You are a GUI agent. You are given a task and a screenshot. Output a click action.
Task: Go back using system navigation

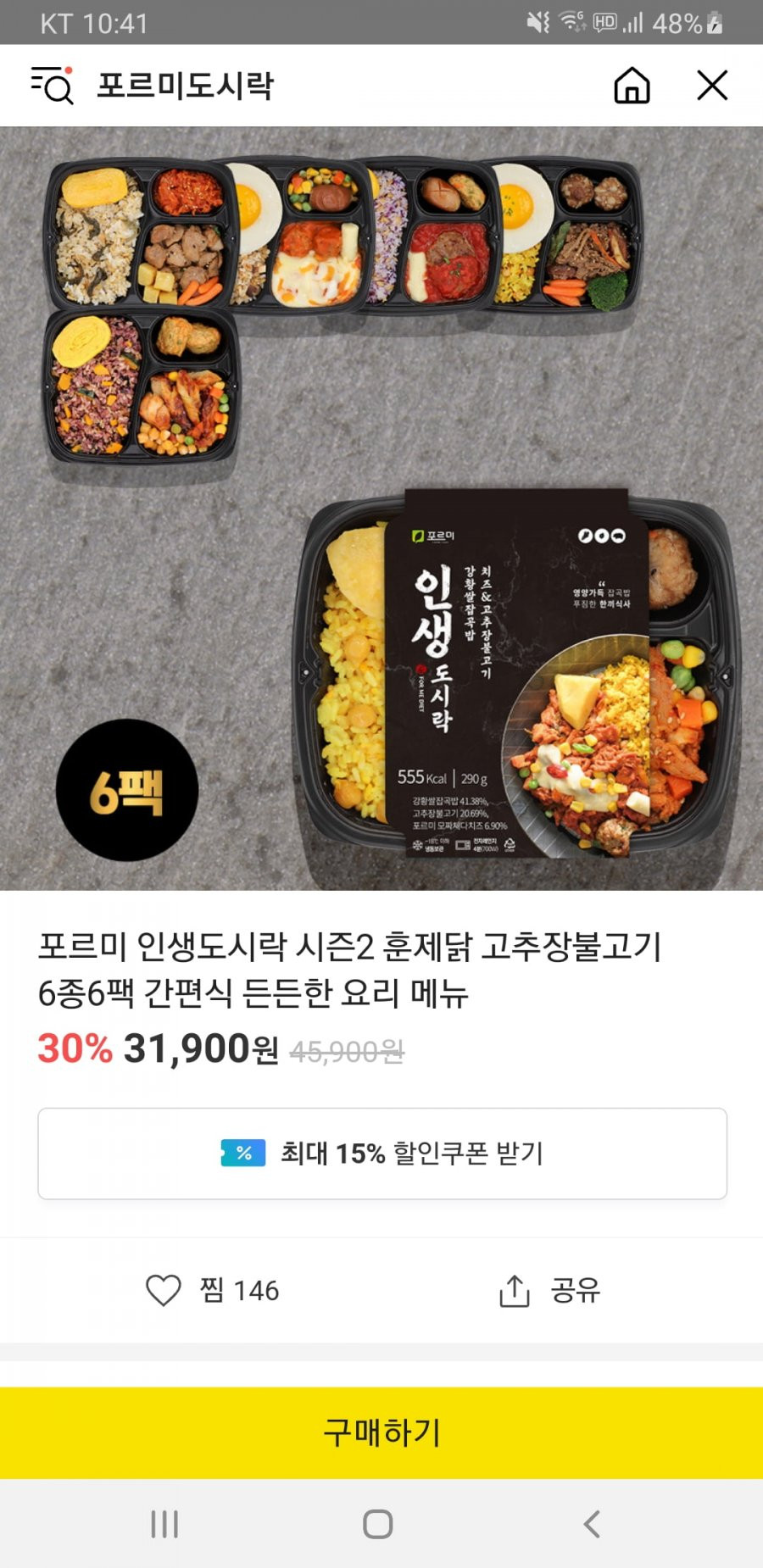click(592, 1524)
